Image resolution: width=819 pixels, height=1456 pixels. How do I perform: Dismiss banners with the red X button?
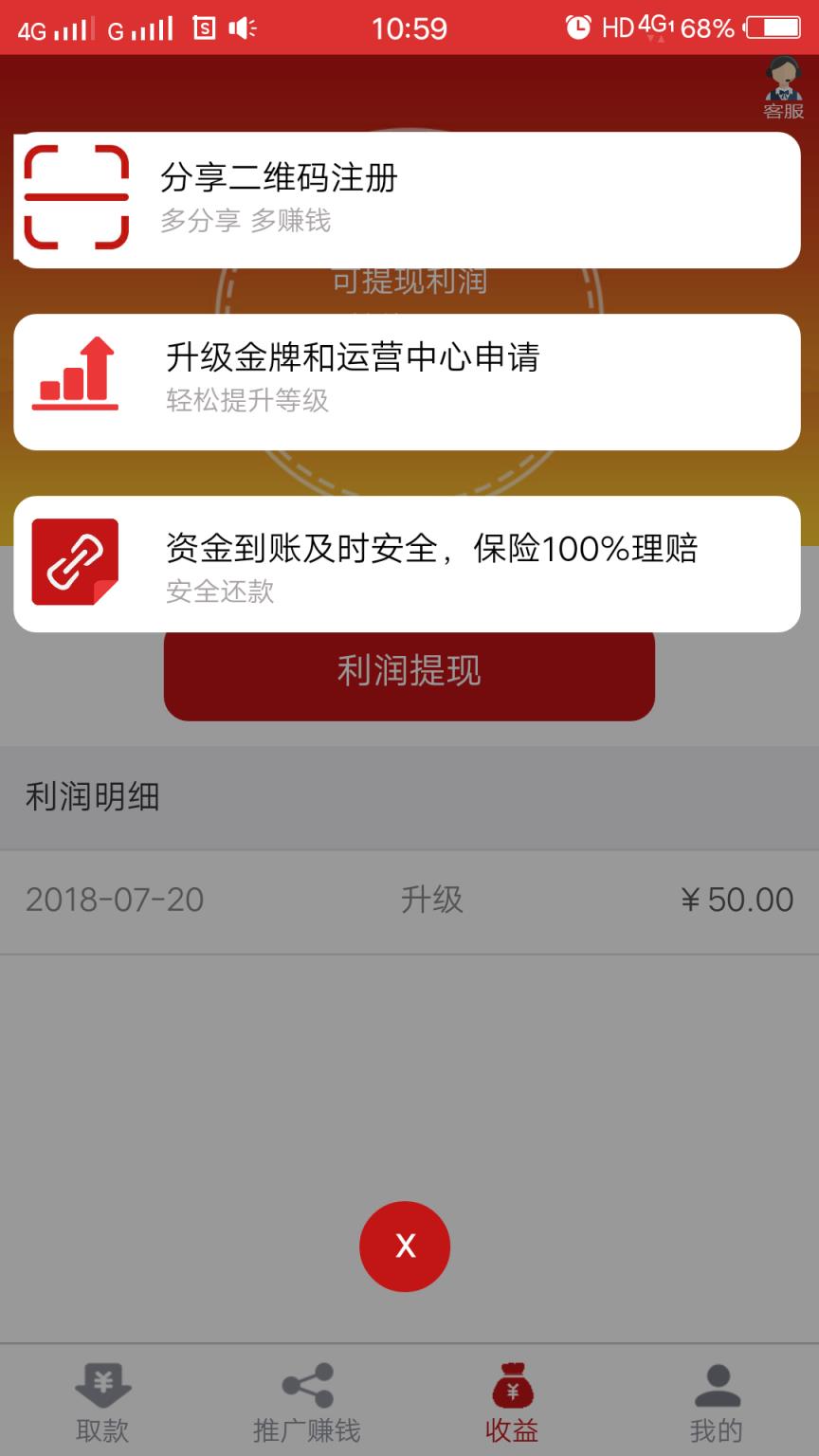point(405,1246)
